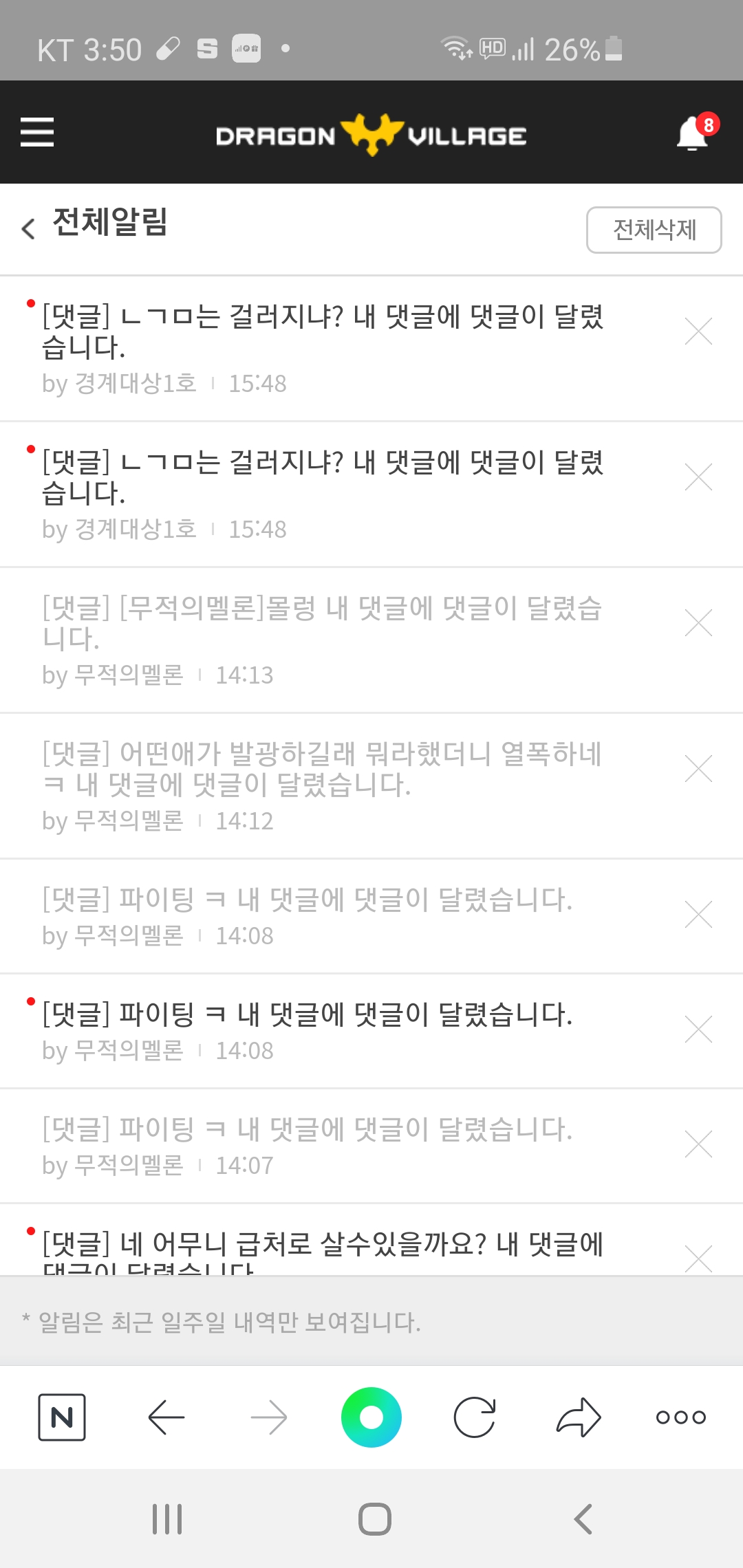Go to the home screen
This screenshot has width=743, height=1568.
click(x=375, y=1519)
